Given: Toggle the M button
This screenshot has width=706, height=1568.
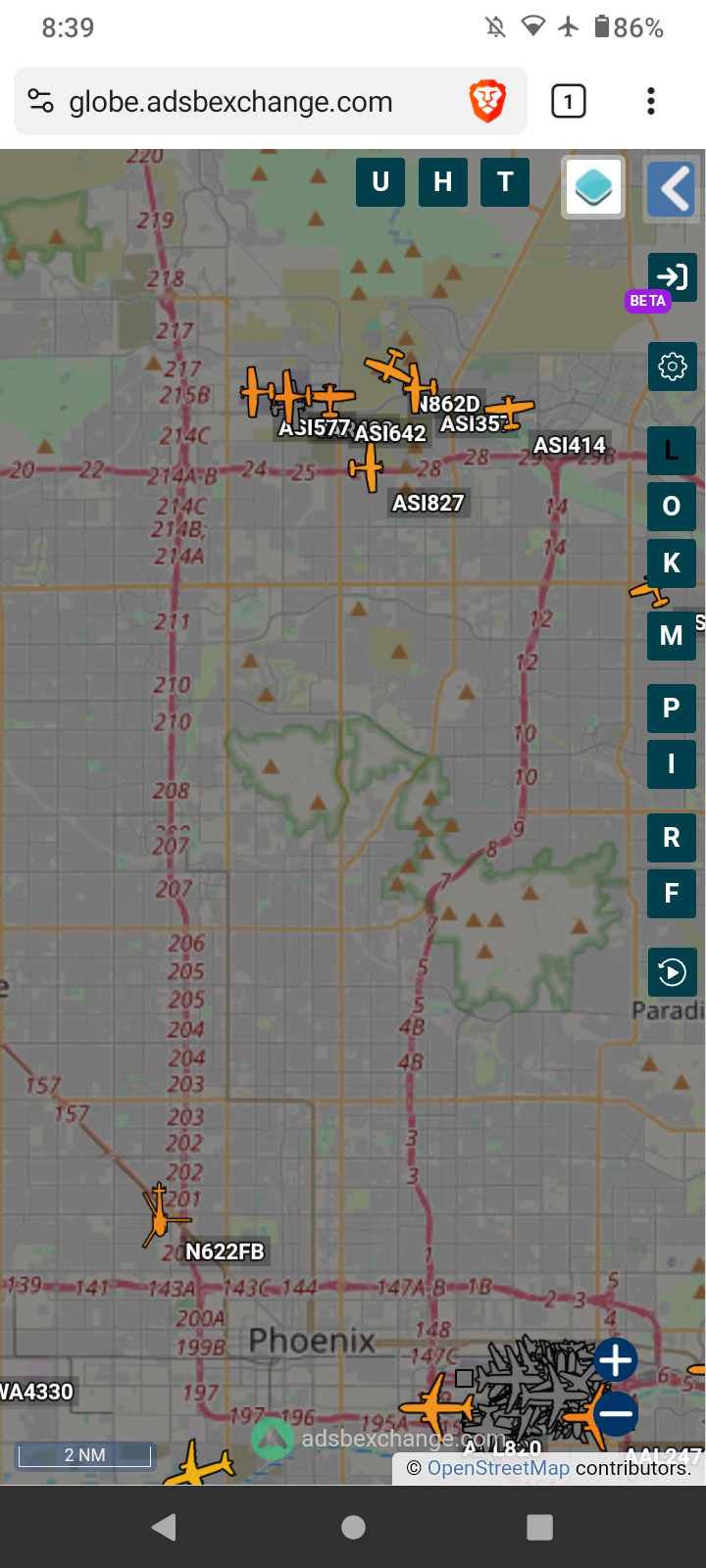Looking at the screenshot, I should tap(672, 636).
